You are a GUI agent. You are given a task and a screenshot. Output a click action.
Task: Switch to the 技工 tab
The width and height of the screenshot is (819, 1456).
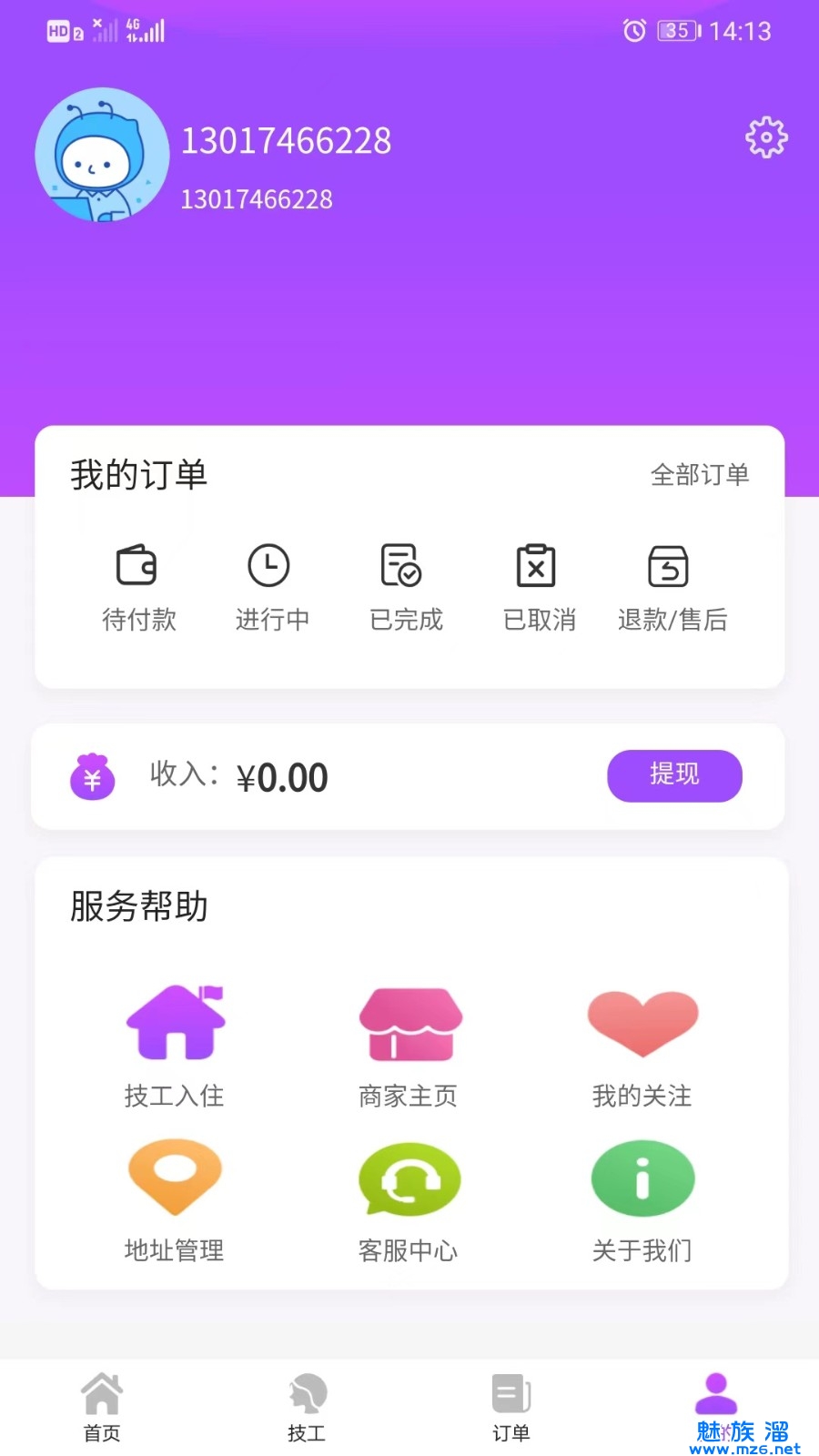point(307,1407)
